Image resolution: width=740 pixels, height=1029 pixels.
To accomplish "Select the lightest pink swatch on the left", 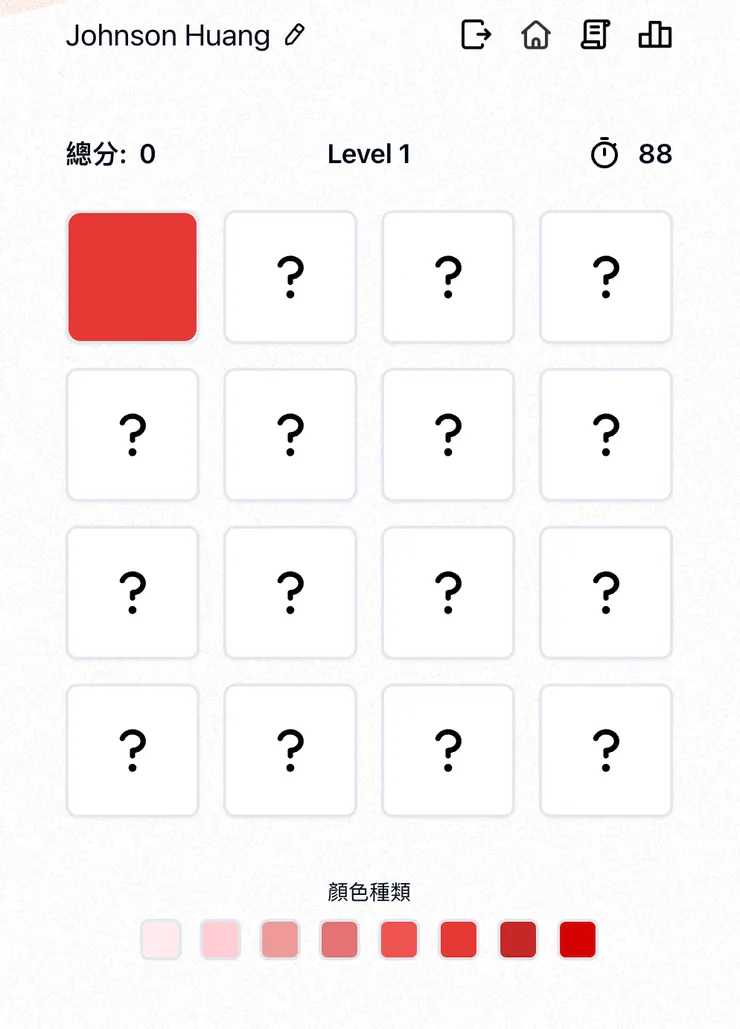I will point(161,940).
